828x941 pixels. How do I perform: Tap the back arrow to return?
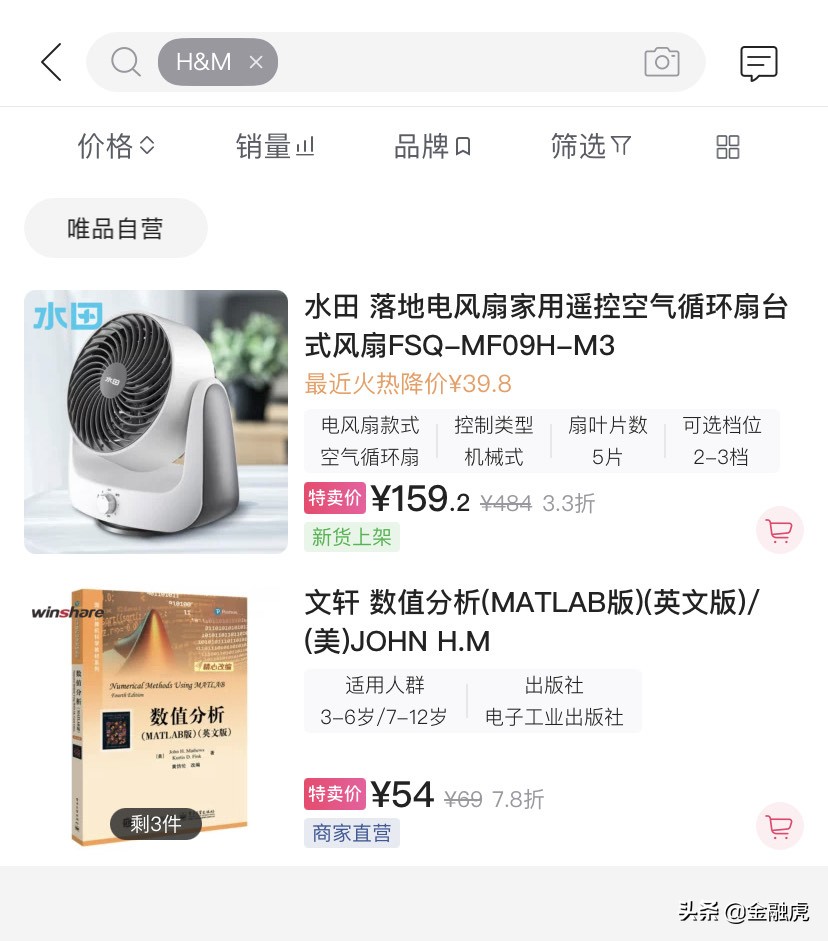coord(51,62)
